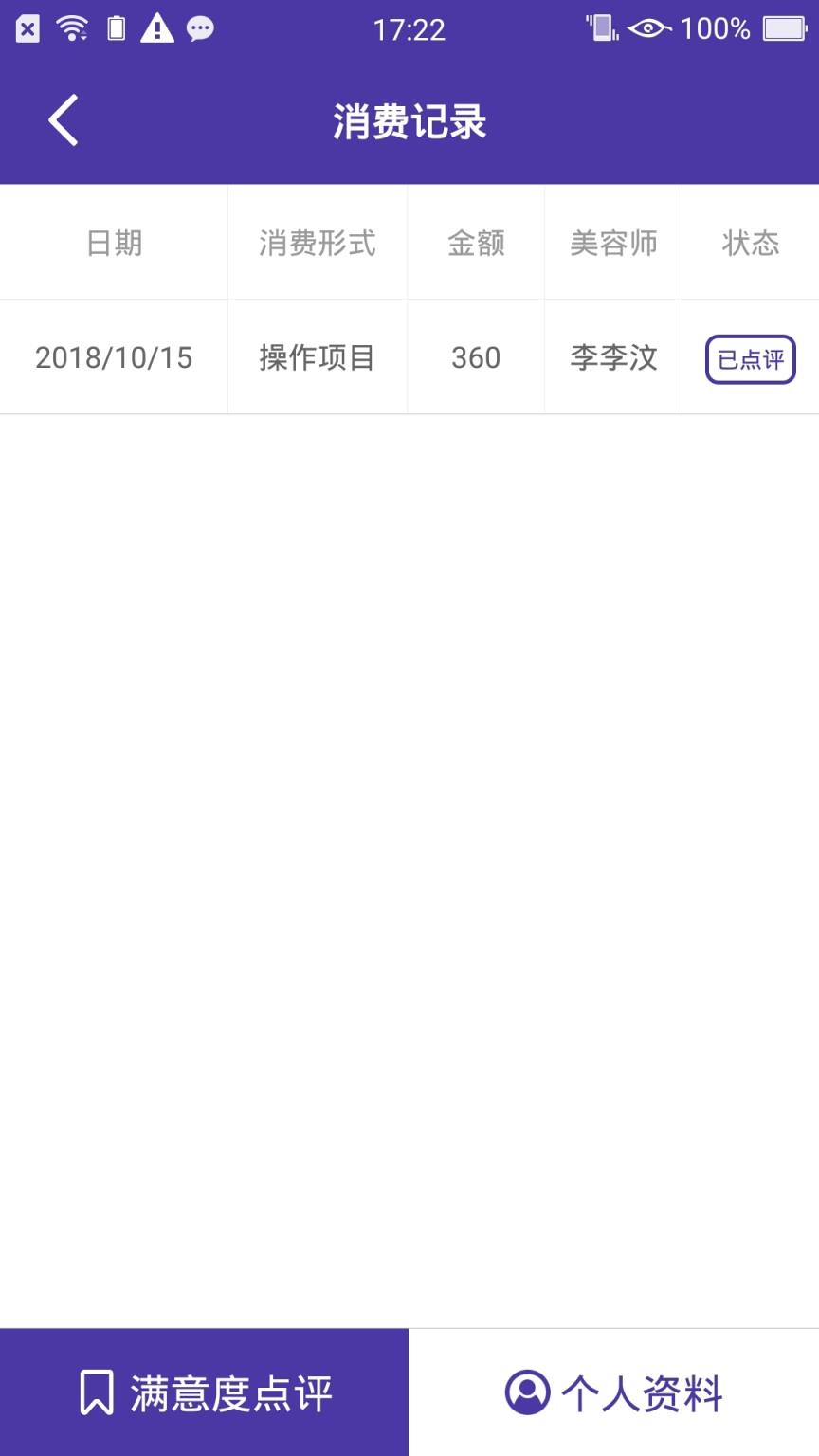Tap the SIM card error icon in status bar
Viewport: 819px width, 1456px height.
click(26, 27)
